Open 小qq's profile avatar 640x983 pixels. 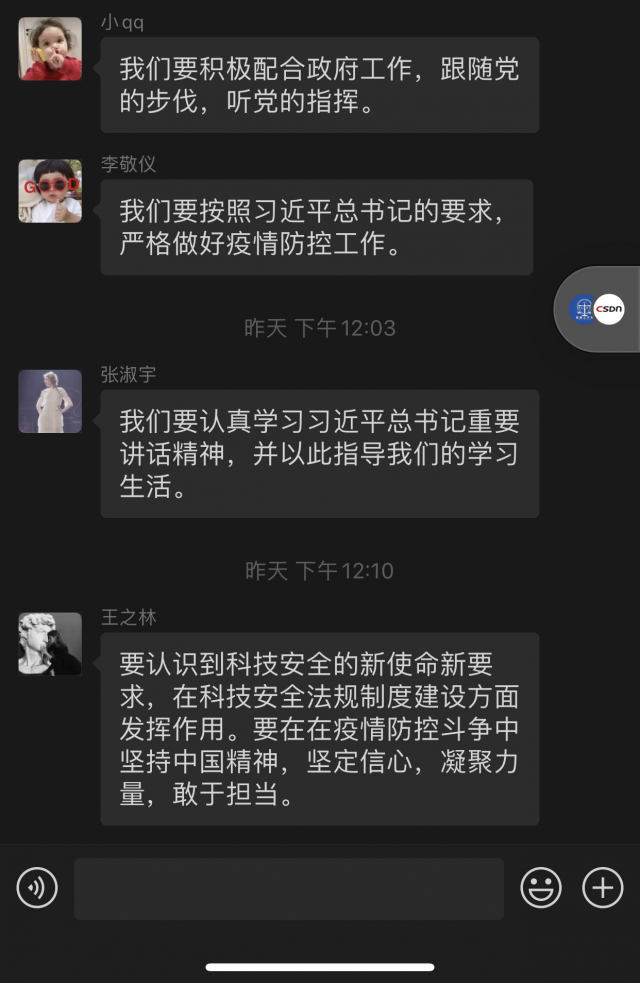[x=50, y=49]
